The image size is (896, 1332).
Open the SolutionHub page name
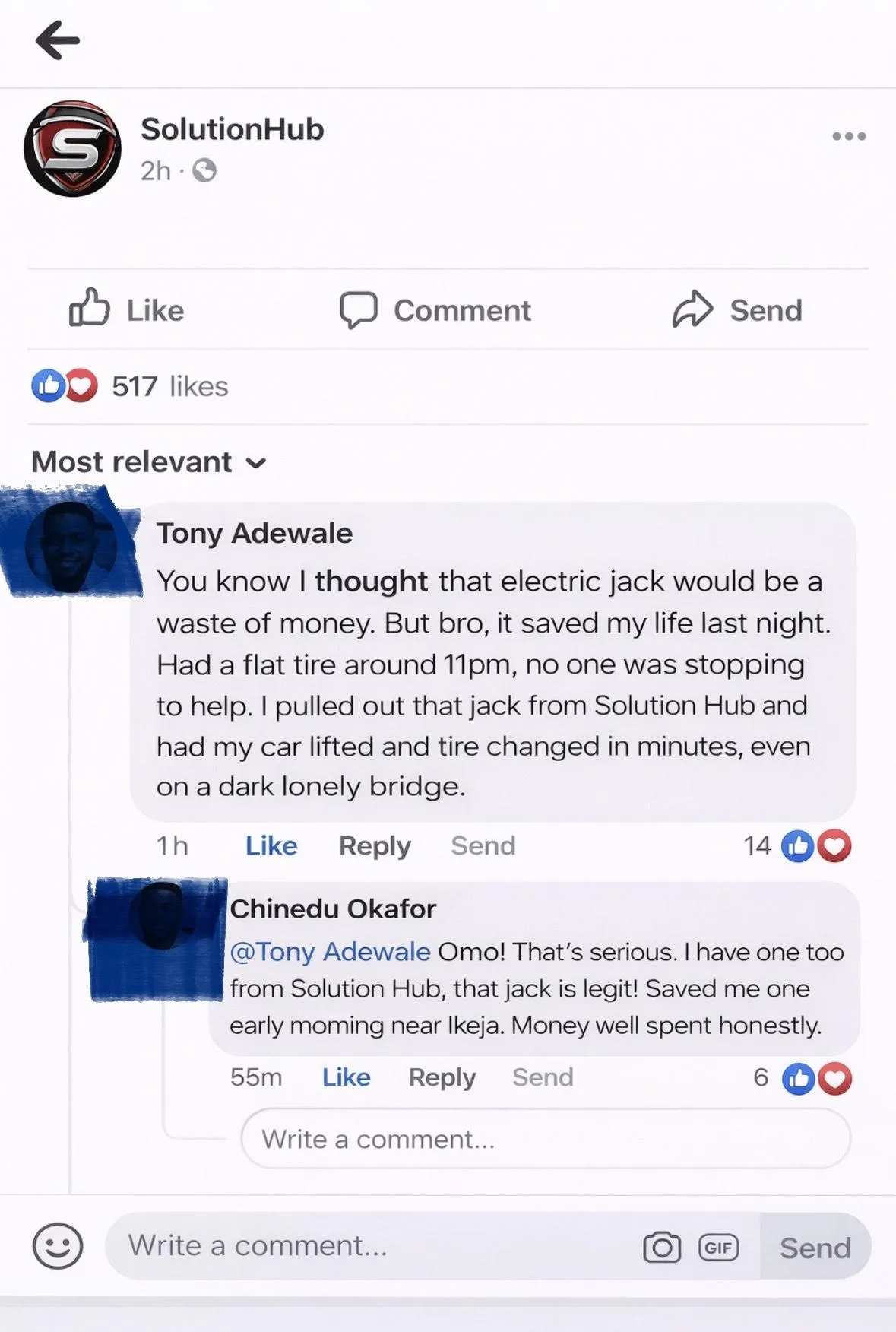click(x=232, y=129)
